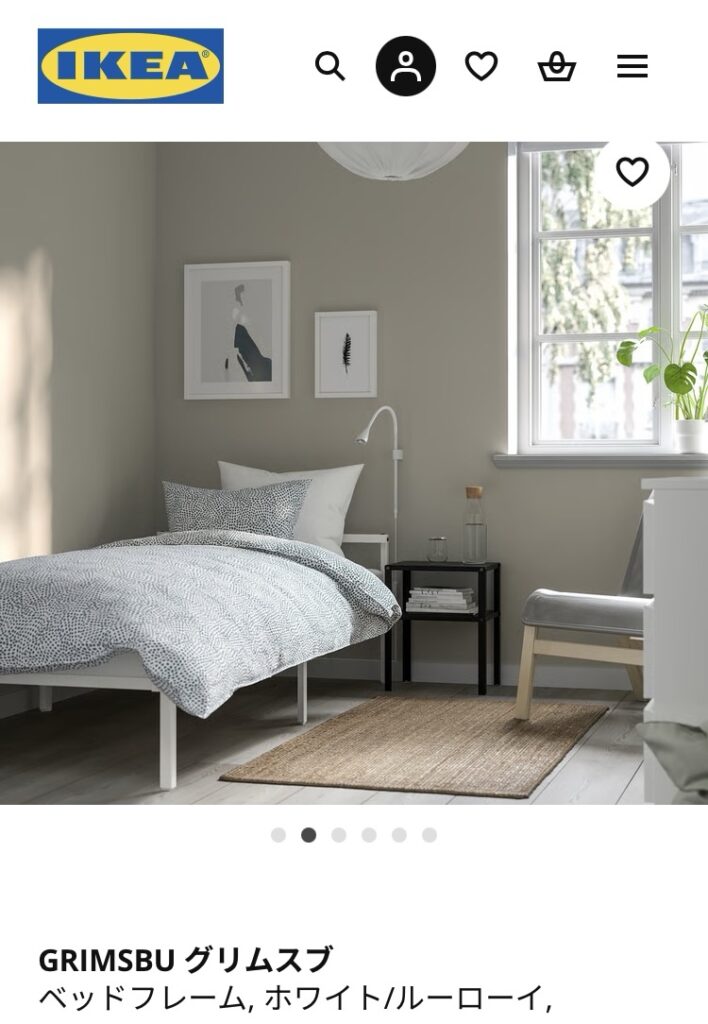
Task: Save GRIMSBU bed to favorites
Action: click(x=632, y=173)
